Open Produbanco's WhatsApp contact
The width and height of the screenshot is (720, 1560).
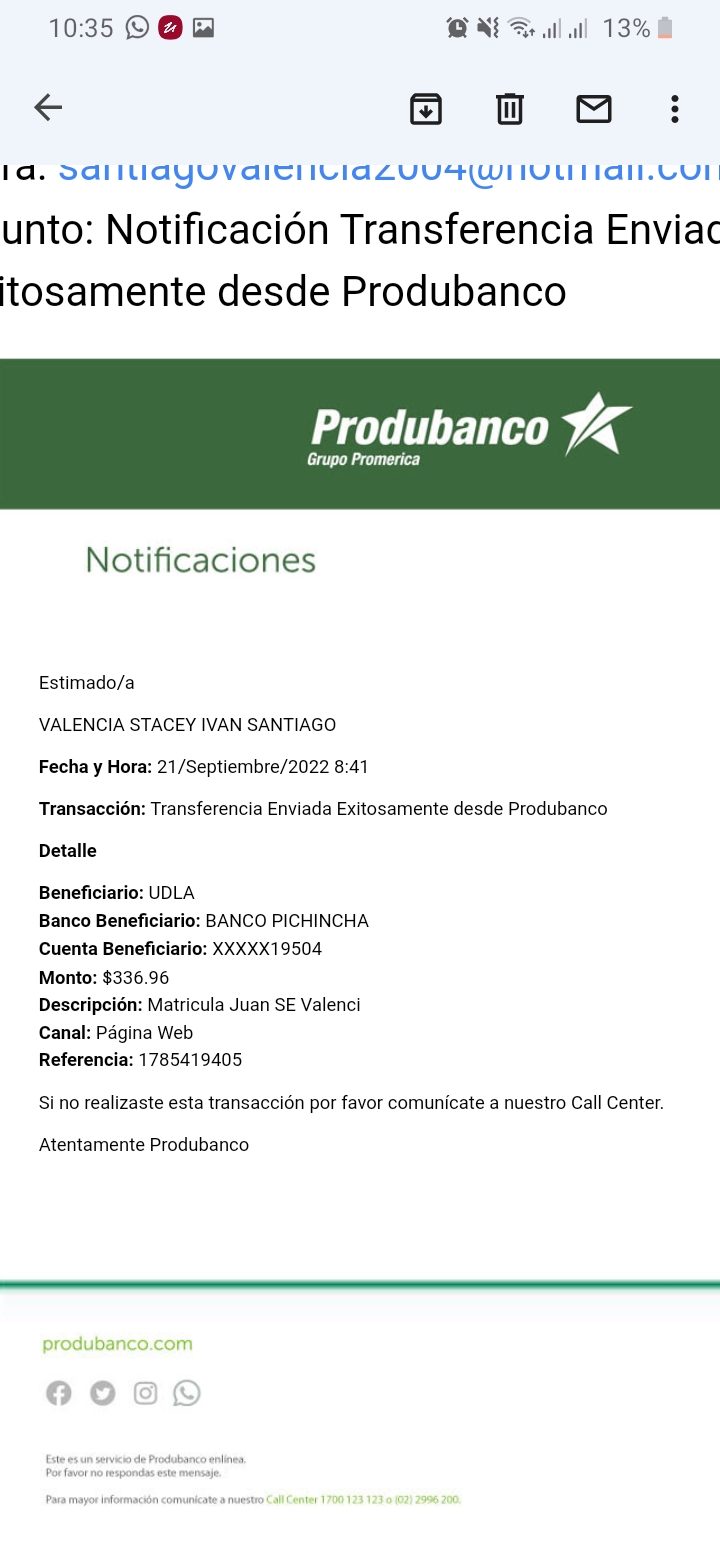point(187,1393)
